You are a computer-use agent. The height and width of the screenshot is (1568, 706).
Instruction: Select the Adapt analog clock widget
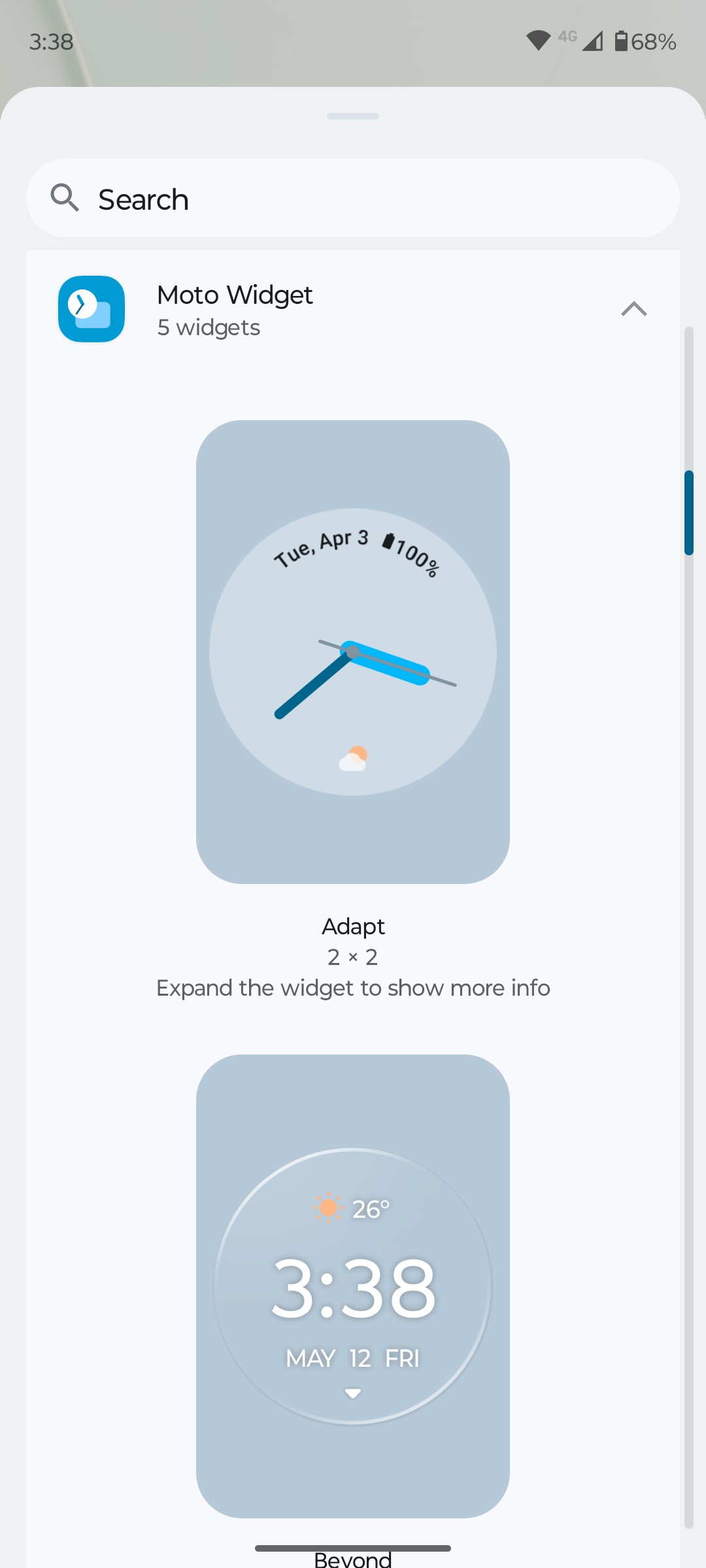coord(353,651)
